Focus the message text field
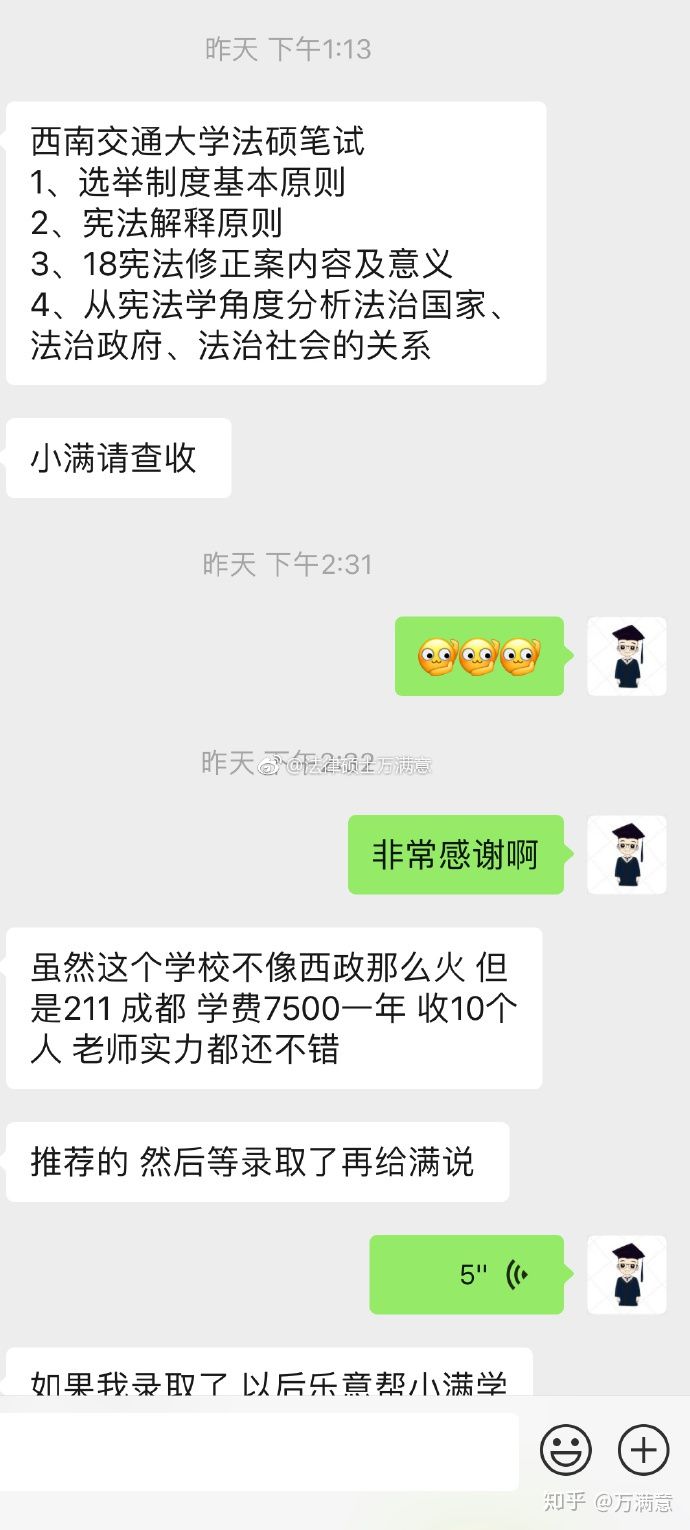This screenshot has width=690, height=1530. (x=260, y=1452)
